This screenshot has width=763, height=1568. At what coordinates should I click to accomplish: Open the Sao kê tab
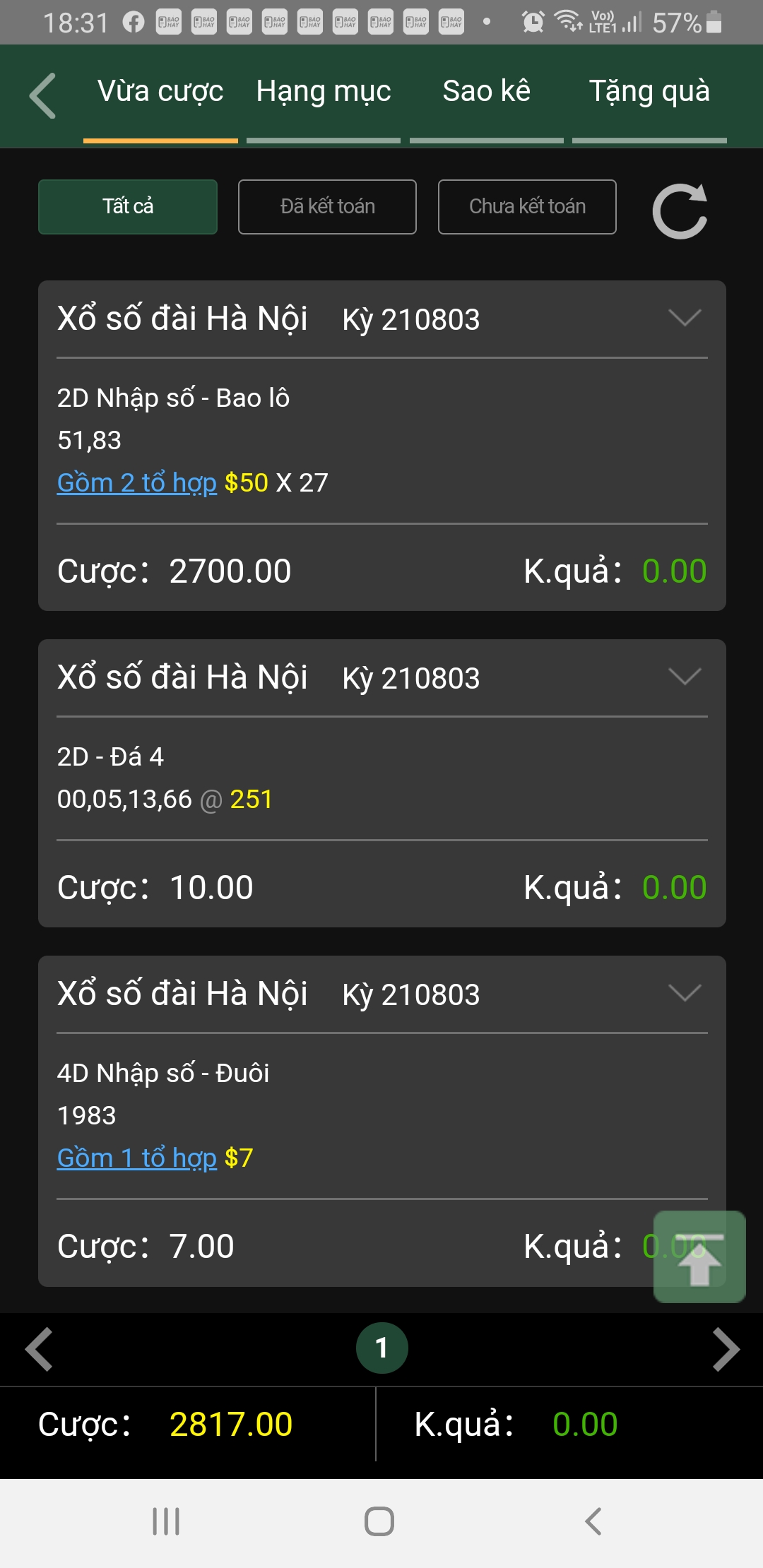[x=487, y=92]
